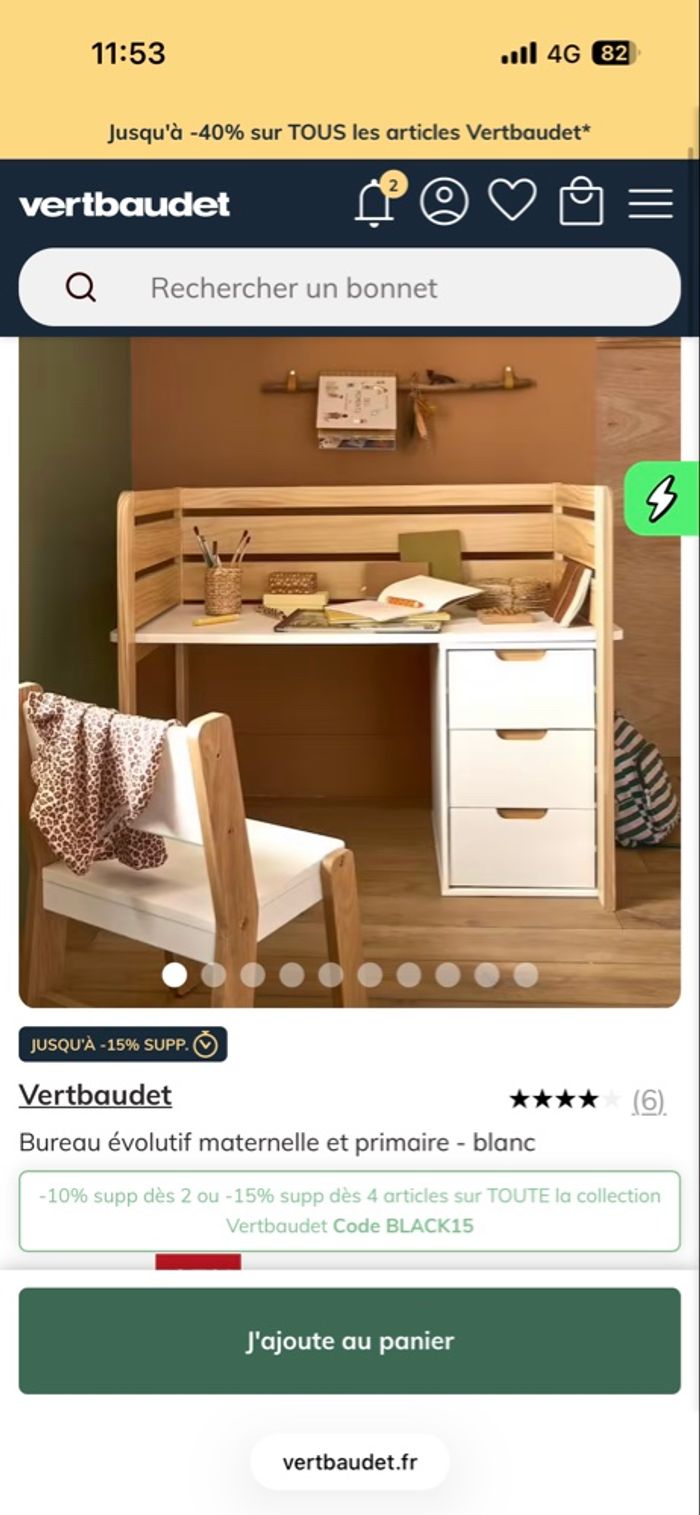Tap the Rechercher un bonnet search field

350,288
